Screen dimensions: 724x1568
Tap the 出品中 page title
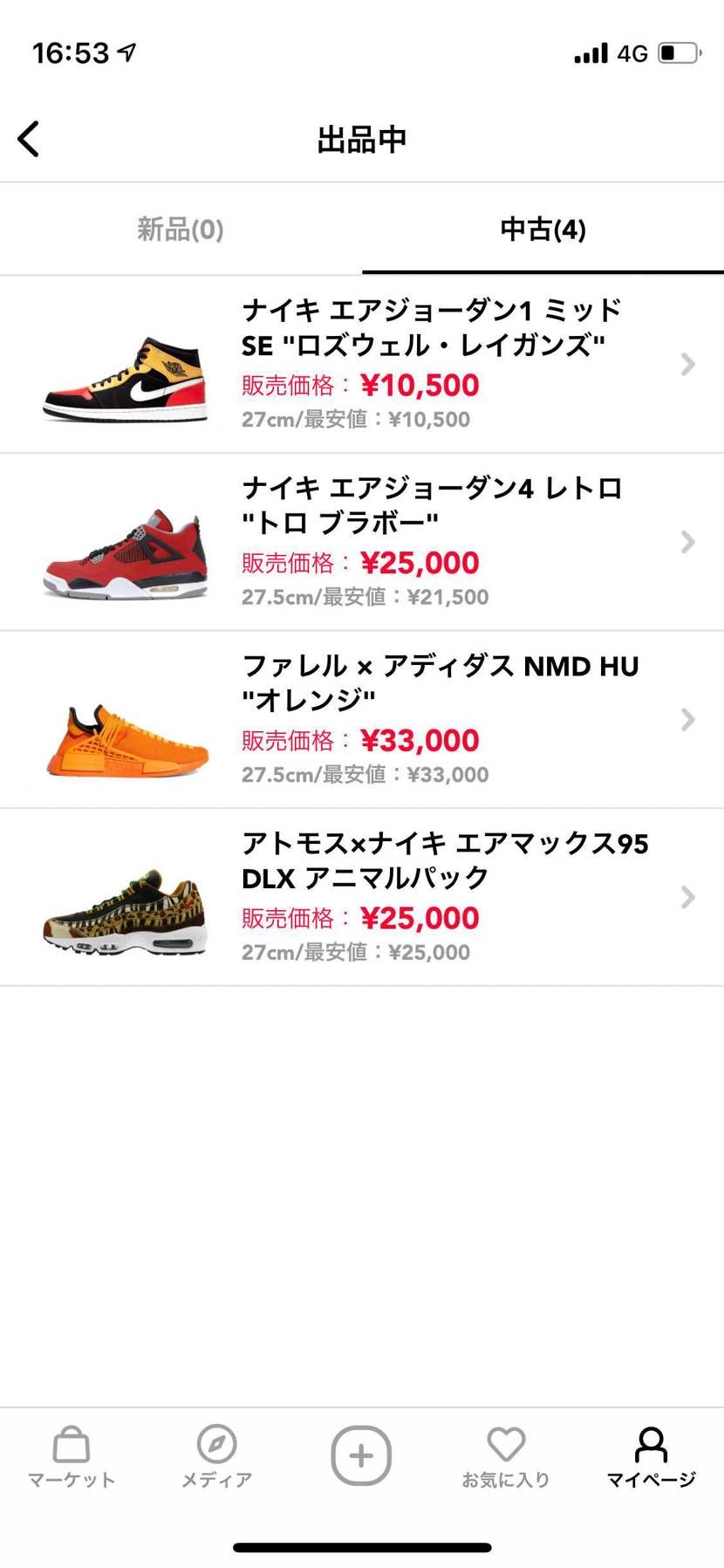coord(361,138)
